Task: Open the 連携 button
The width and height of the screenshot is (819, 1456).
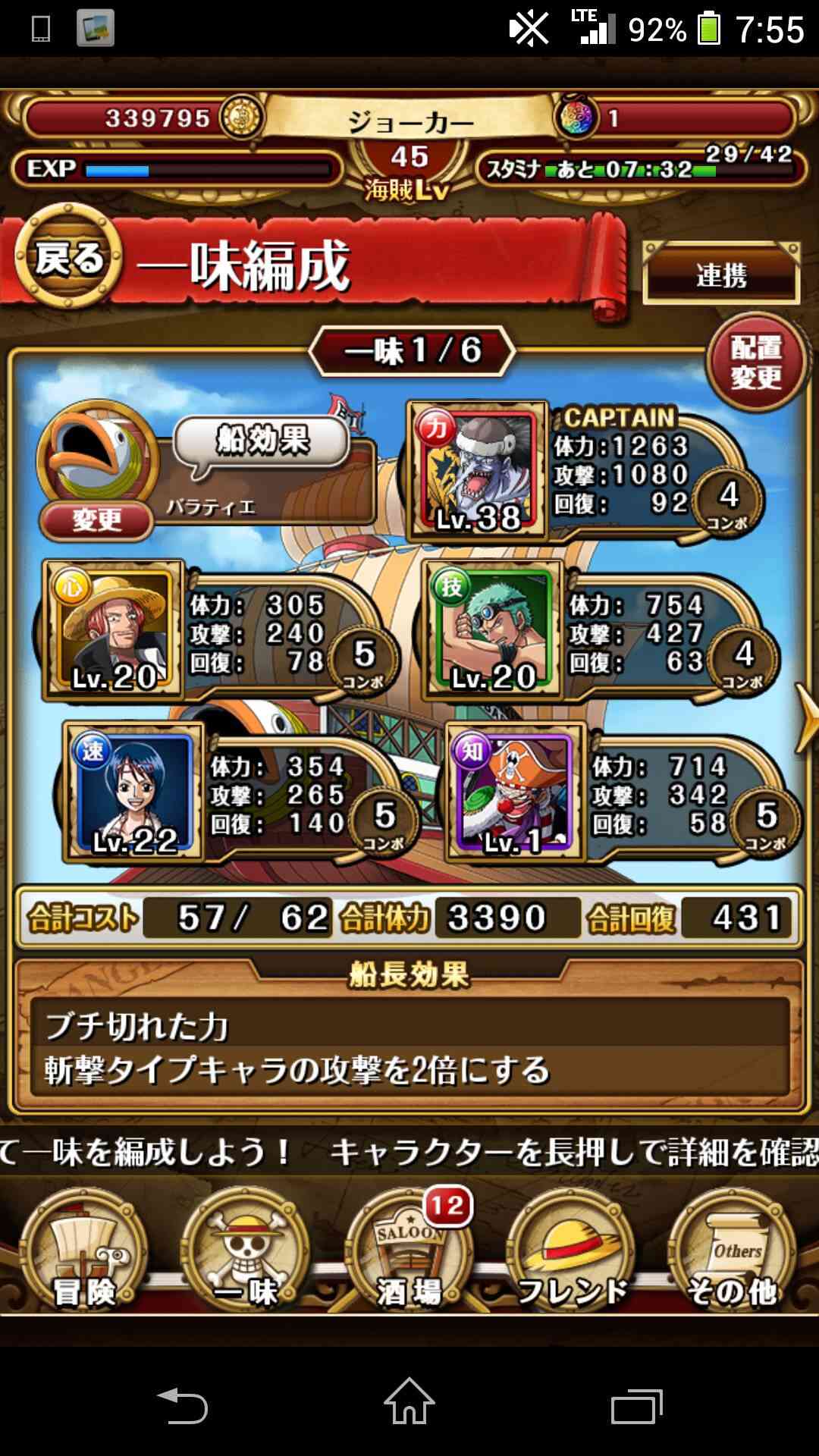Action: 721,275
